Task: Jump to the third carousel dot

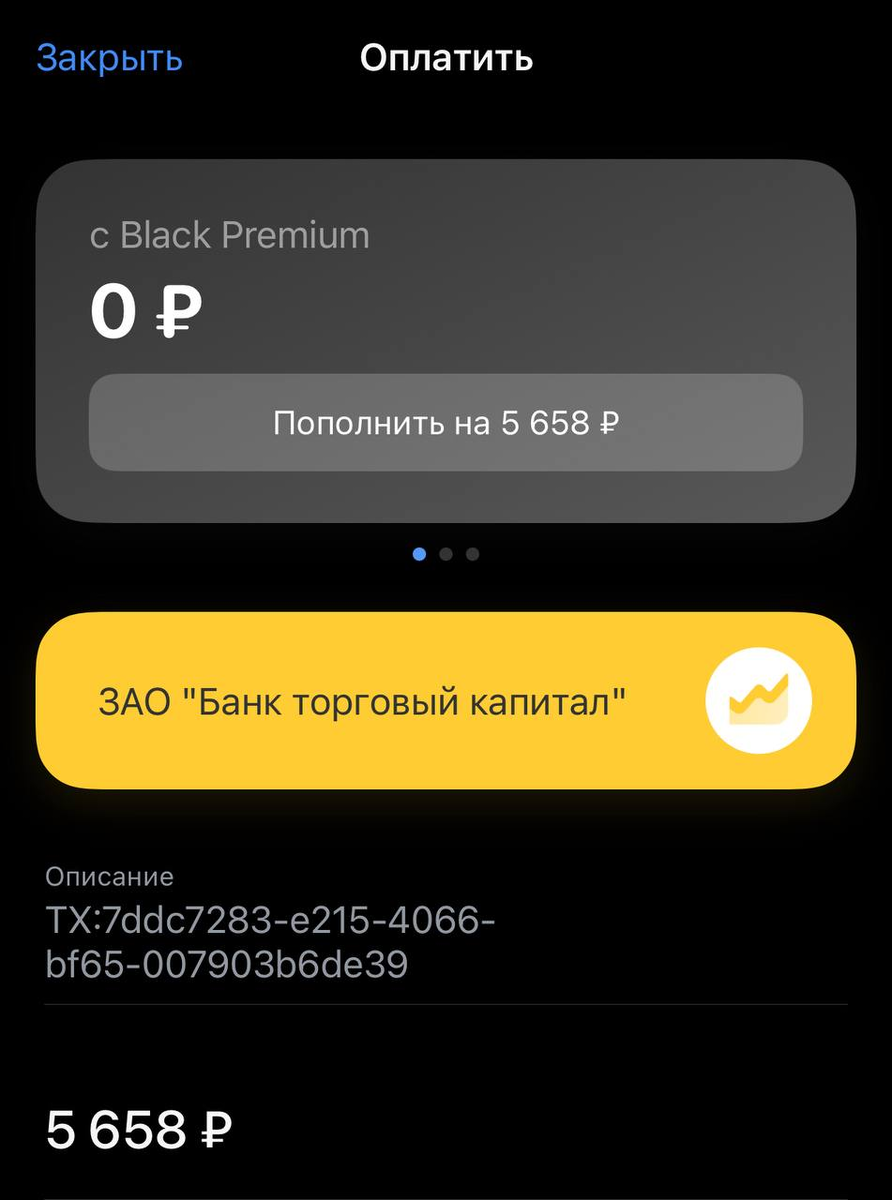Action: pyautogui.click(x=471, y=553)
